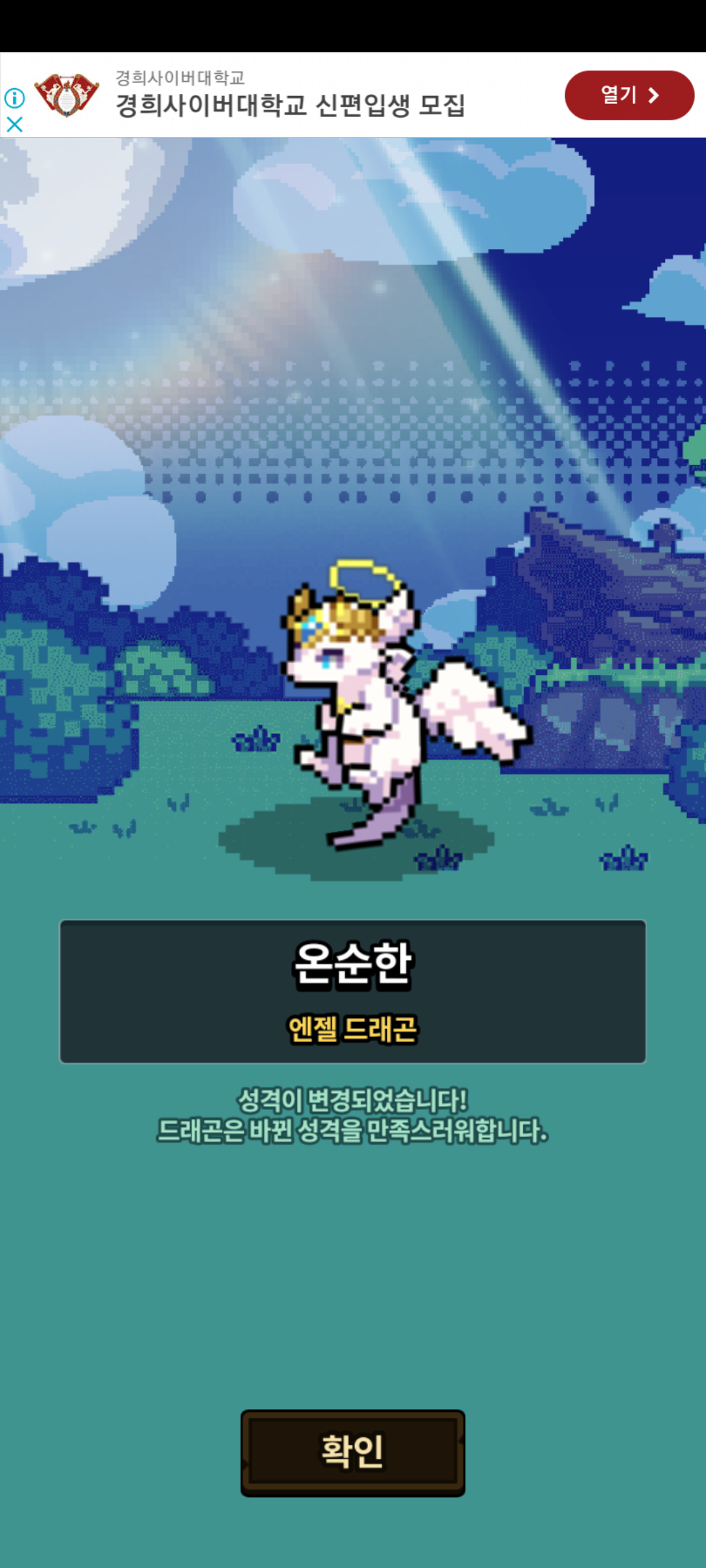706x1568 pixels.
Task: Open the 경희사이버대학교 신편입생 모집 ad
Action: click(x=290, y=105)
